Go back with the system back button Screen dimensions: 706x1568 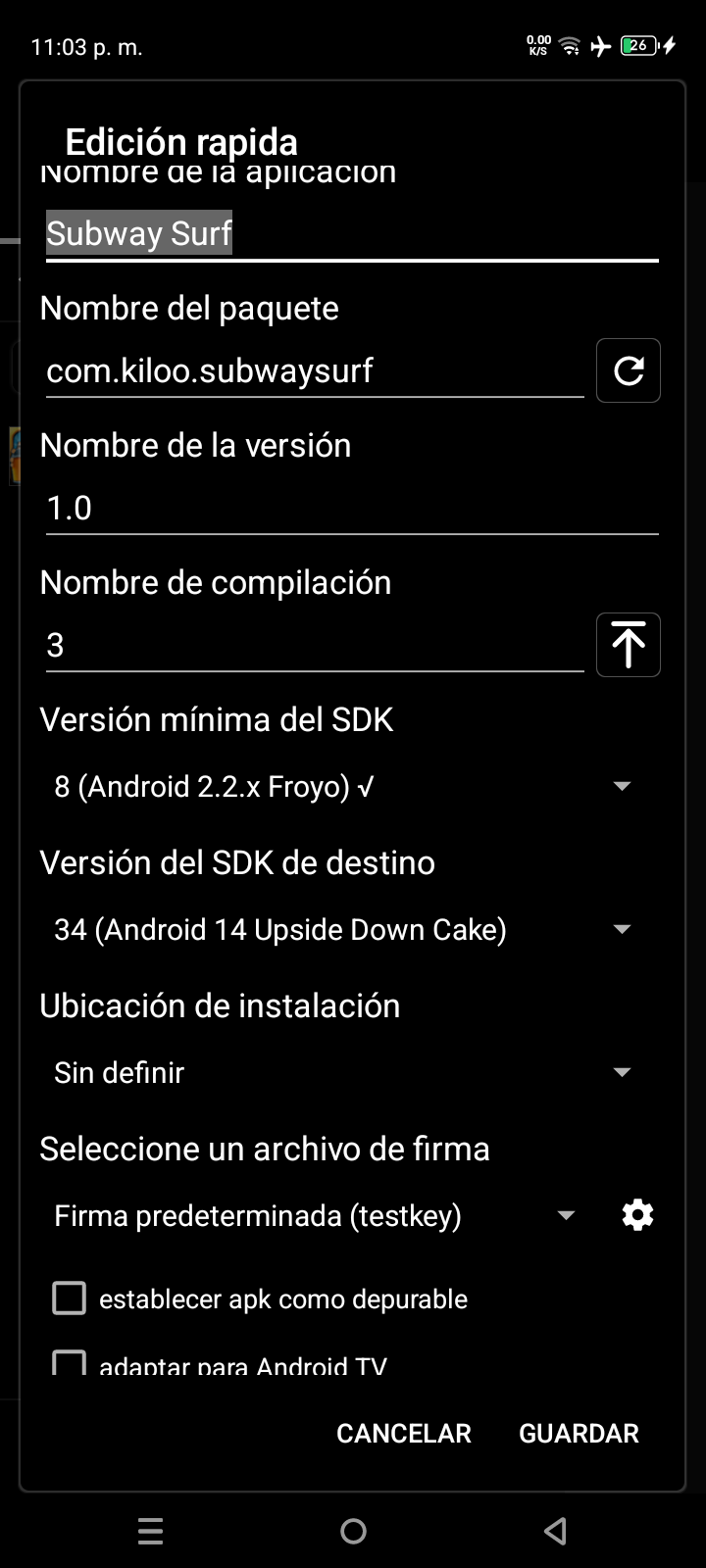coord(555,1531)
